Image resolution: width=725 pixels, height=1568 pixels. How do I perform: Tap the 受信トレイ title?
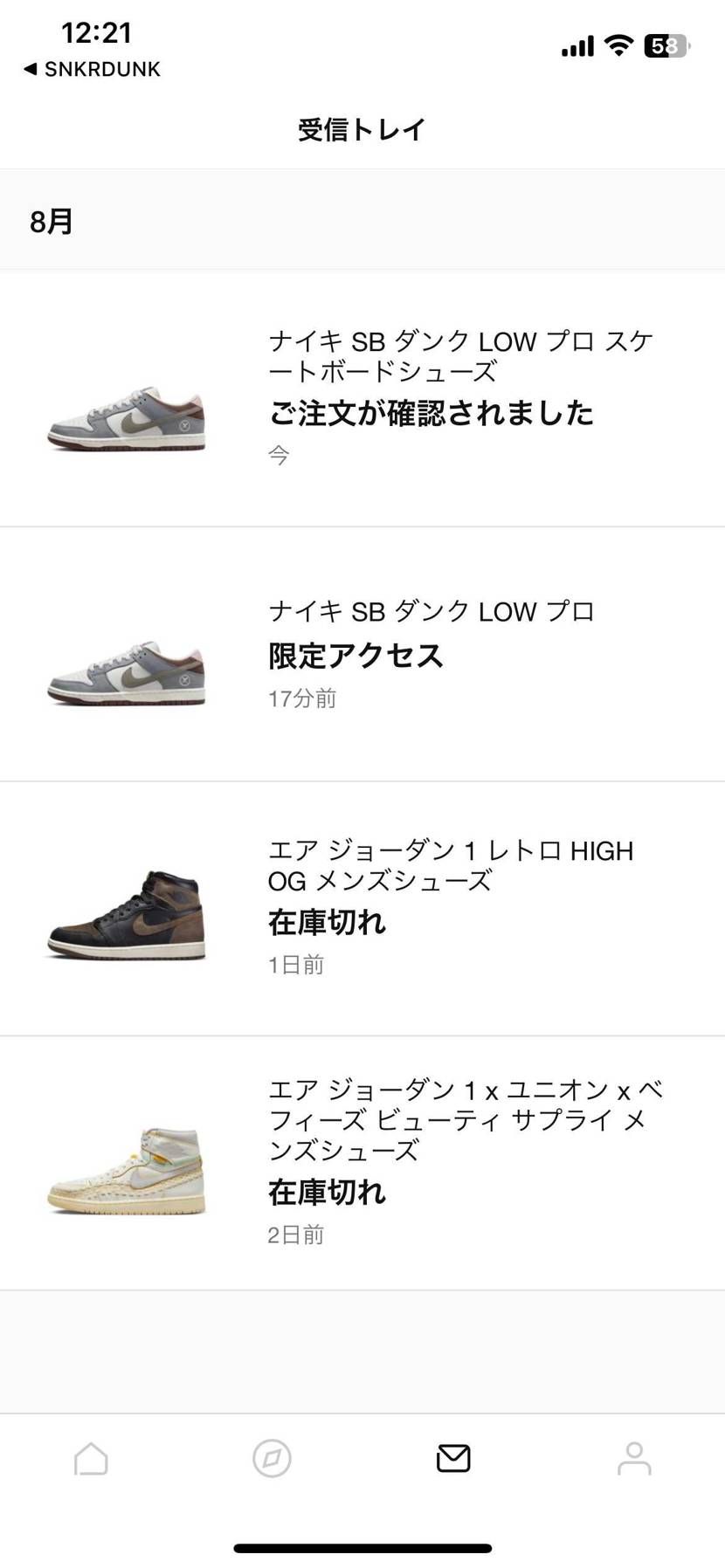click(x=362, y=128)
